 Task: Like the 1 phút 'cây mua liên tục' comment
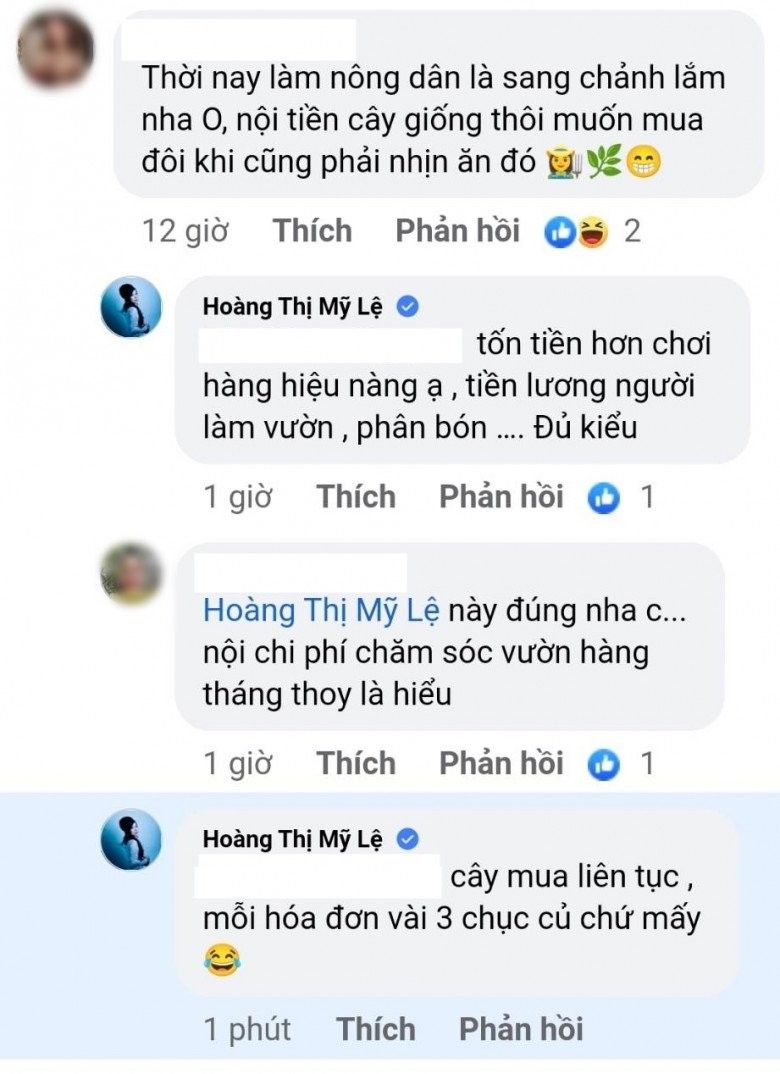376,1029
